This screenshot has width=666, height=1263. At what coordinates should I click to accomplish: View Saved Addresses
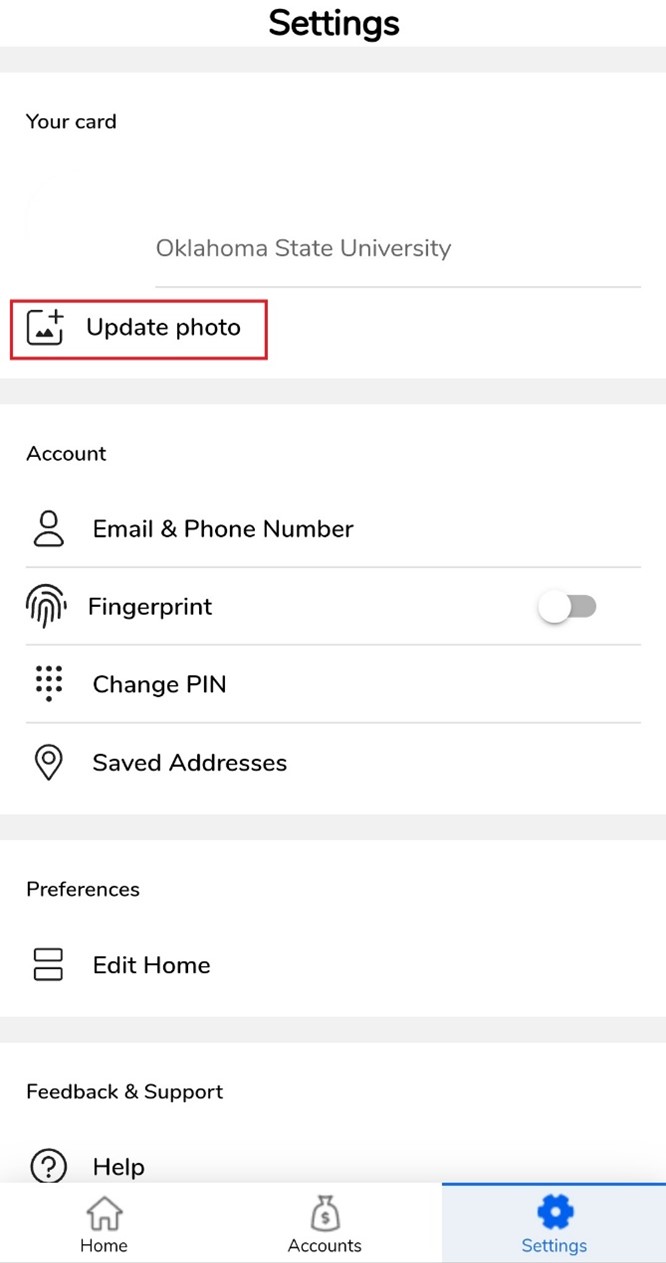pos(189,763)
